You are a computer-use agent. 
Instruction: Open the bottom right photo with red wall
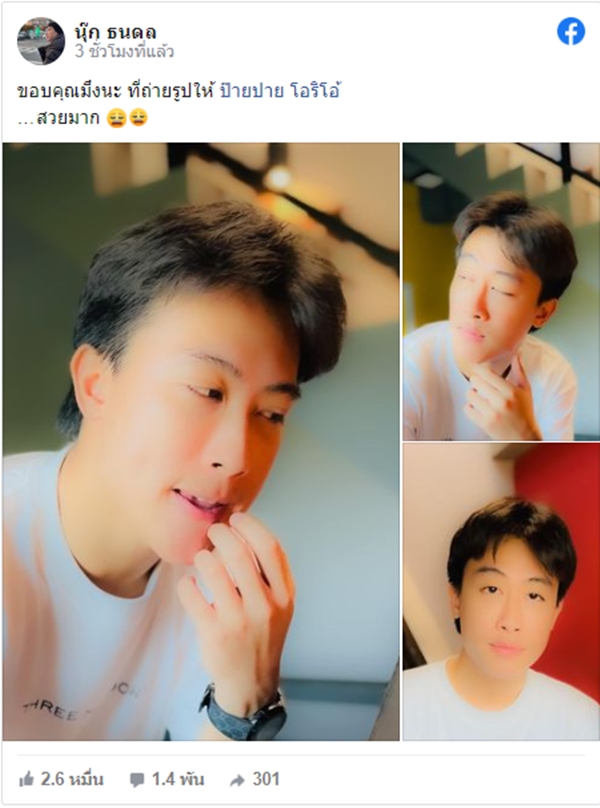(501, 592)
